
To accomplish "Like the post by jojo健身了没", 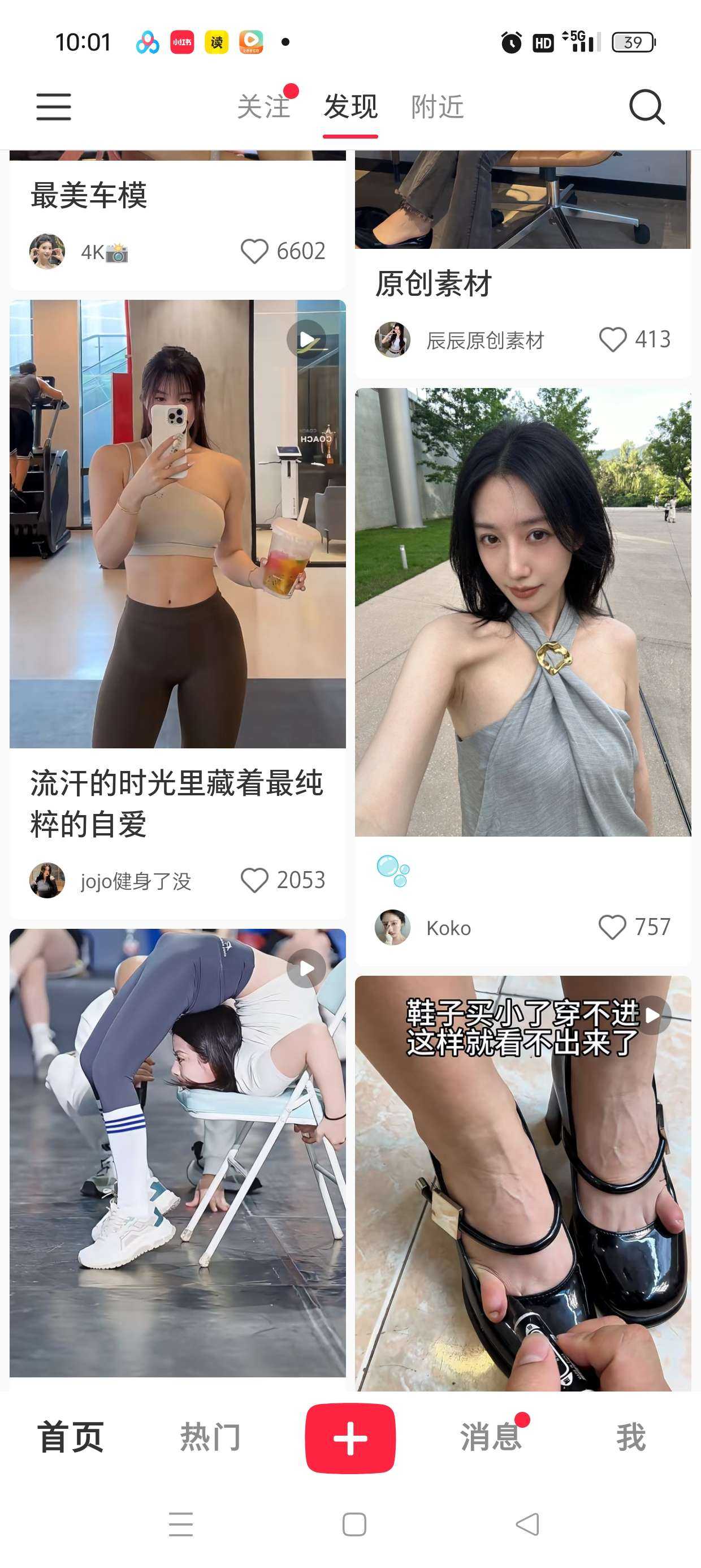I will click(x=254, y=880).
